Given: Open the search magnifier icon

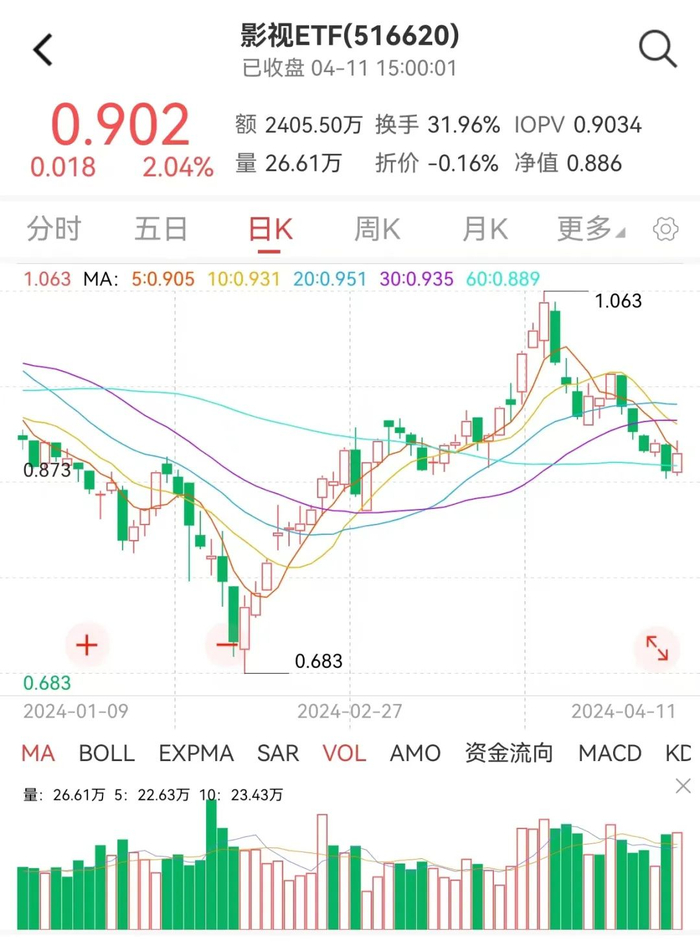Looking at the screenshot, I should 657,48.
